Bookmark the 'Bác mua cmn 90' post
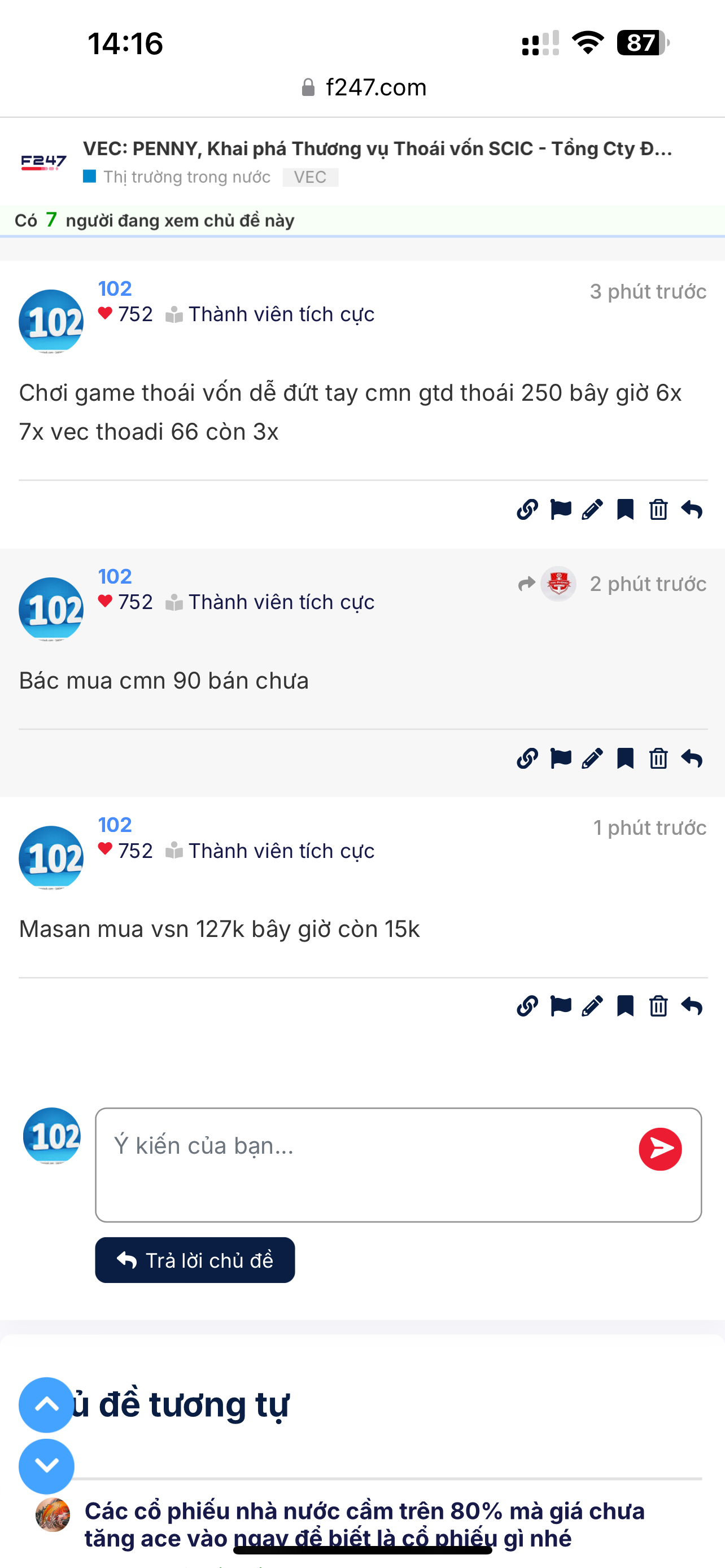This screenshot has width=725, height=1568. [625, 759]
